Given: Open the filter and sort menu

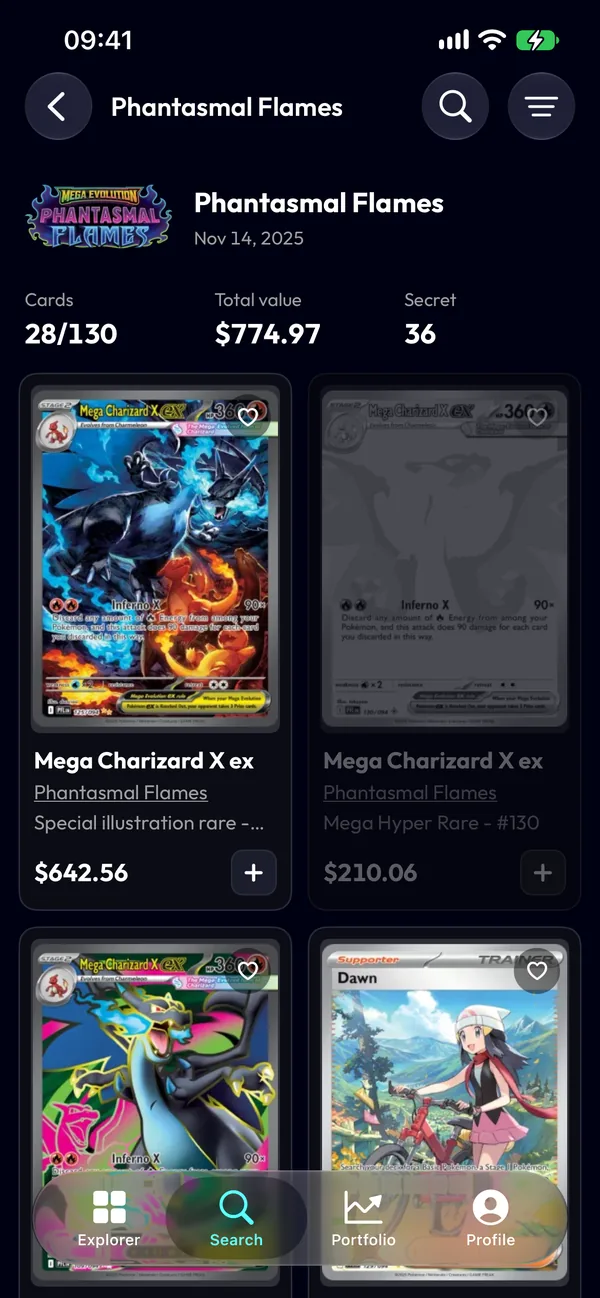Looking at the screenshot, I should (x=541, y=106).
